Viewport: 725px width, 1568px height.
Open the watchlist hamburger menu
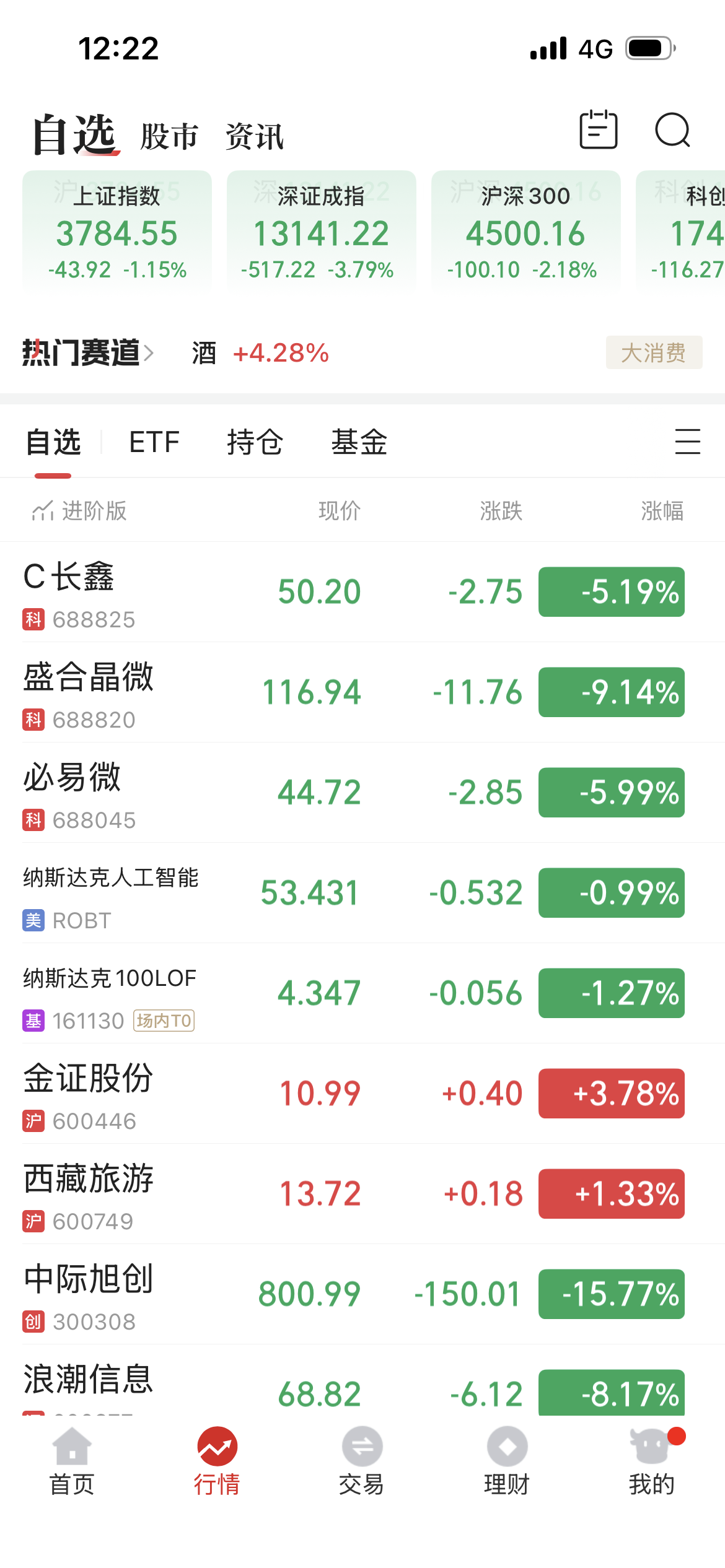point(687,442)
